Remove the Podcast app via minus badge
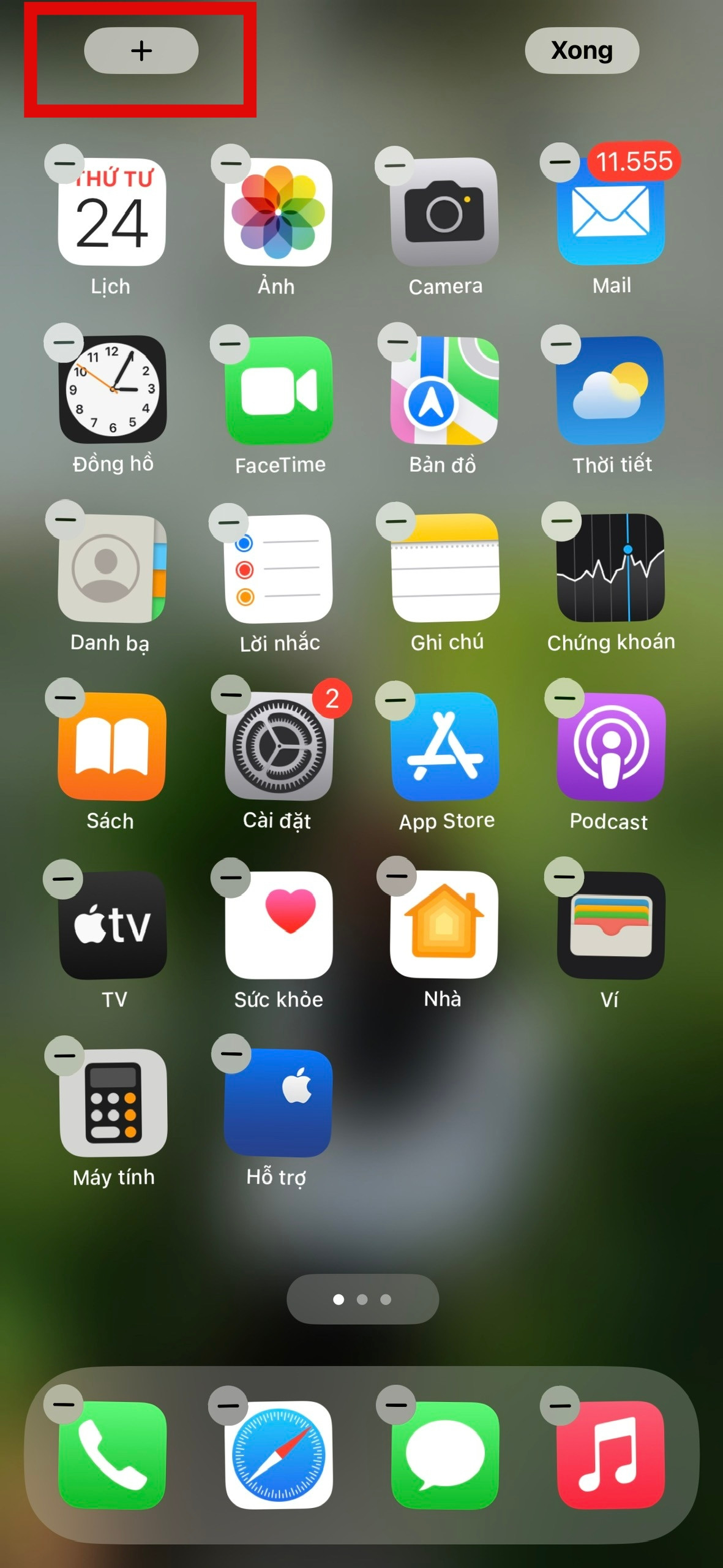 pyautogui.click(x=564, y=698)
